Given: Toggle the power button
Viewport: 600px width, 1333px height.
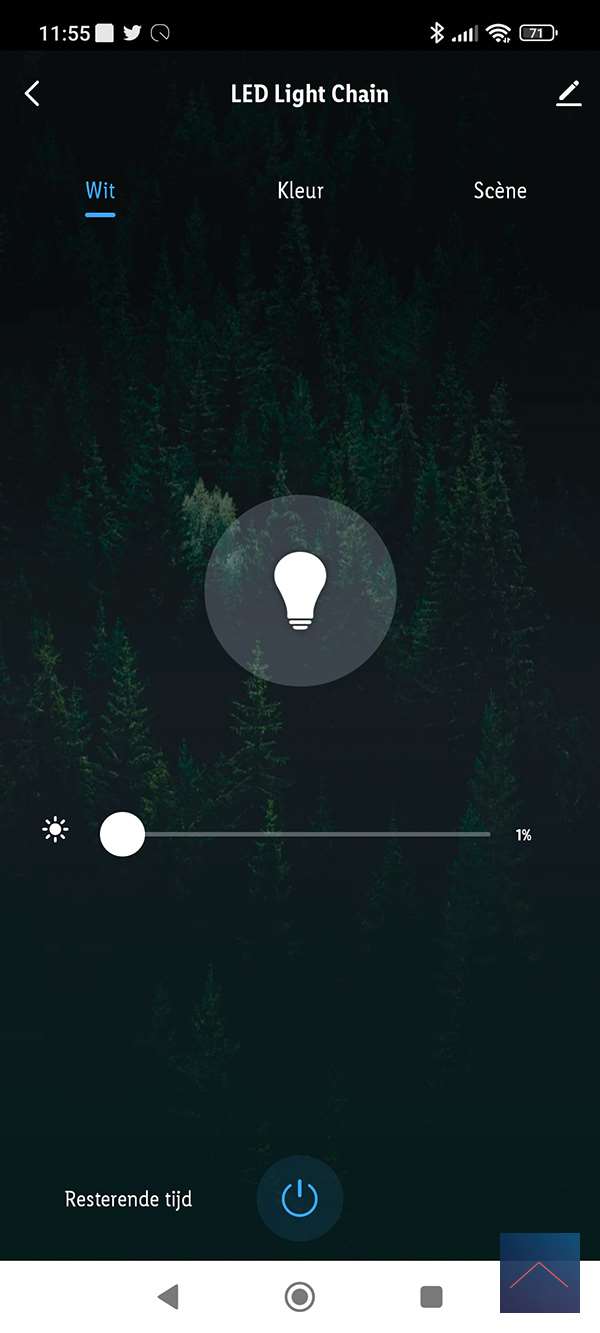Looking at the screenshot, I should 299,1198.
